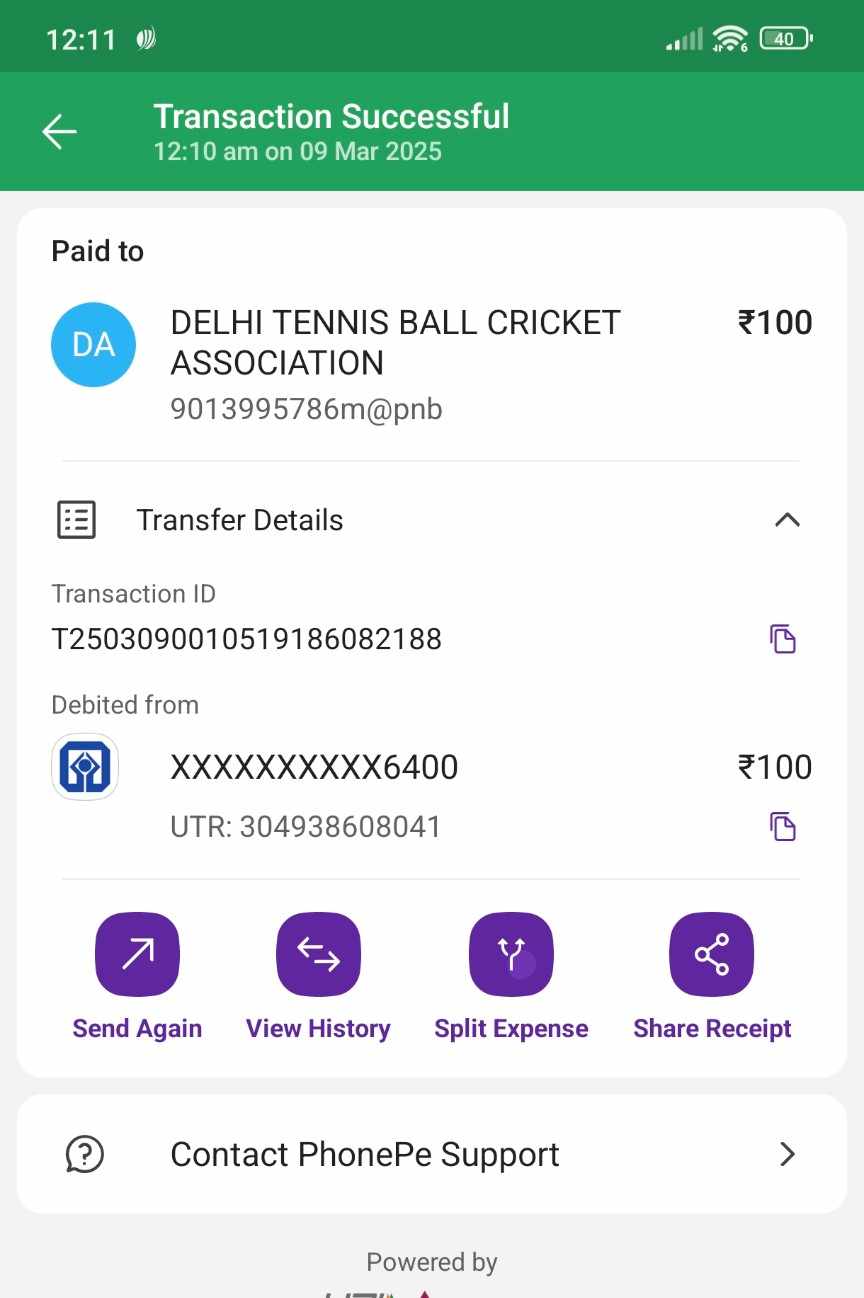Image resolution: width=864 pixels, height=1298 pixels.
Task: Split this expense
Action: (x=511, y=956)
